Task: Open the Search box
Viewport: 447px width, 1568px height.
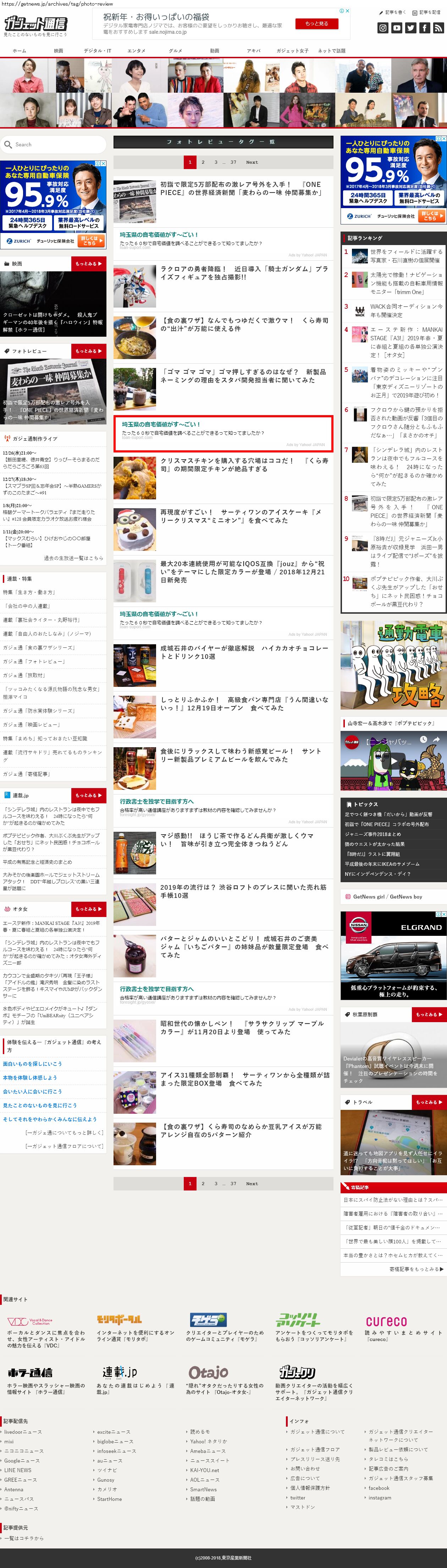Action: click(55, 144)
